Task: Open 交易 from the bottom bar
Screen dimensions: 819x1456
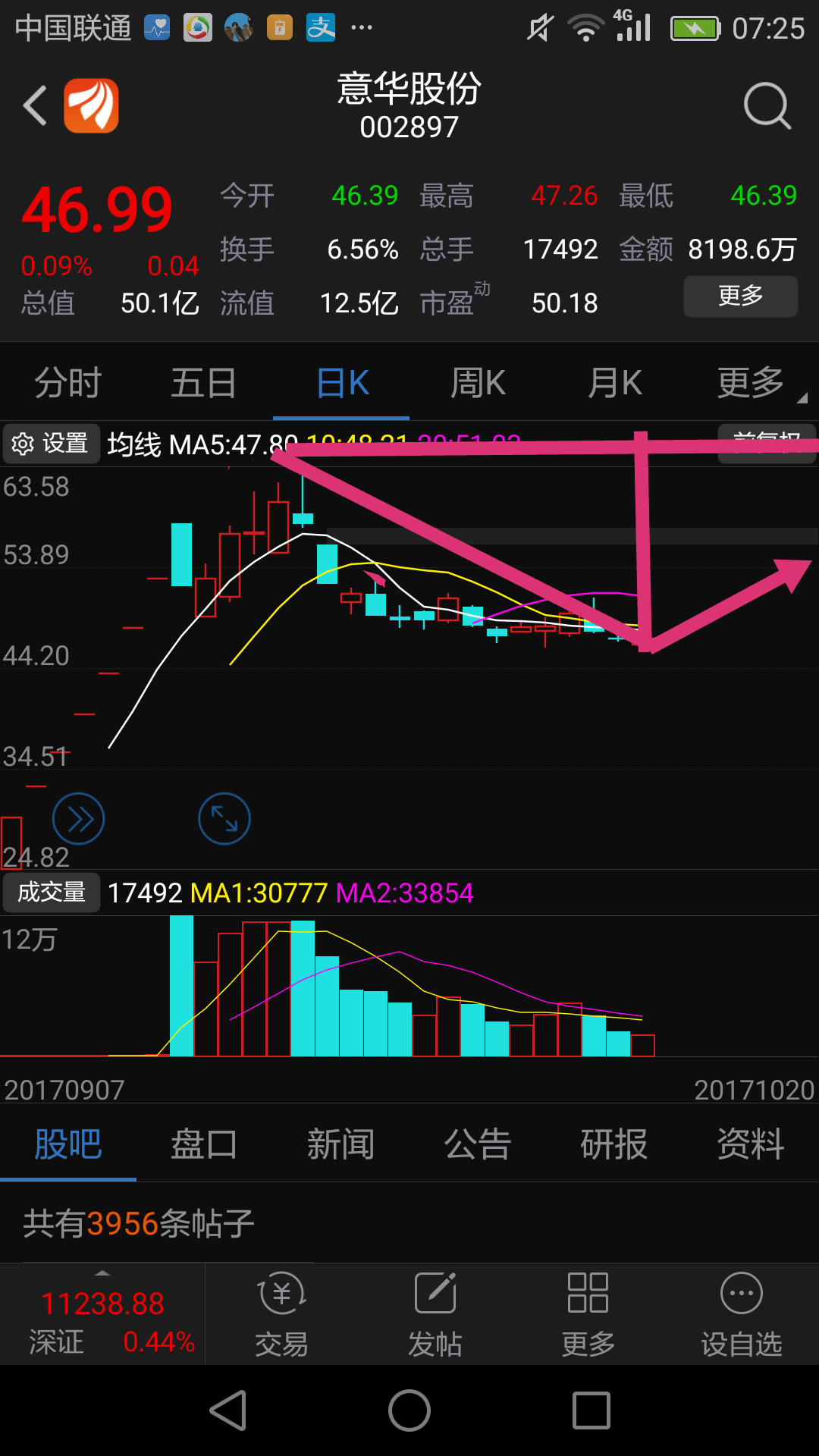Action: point(282,1315)
